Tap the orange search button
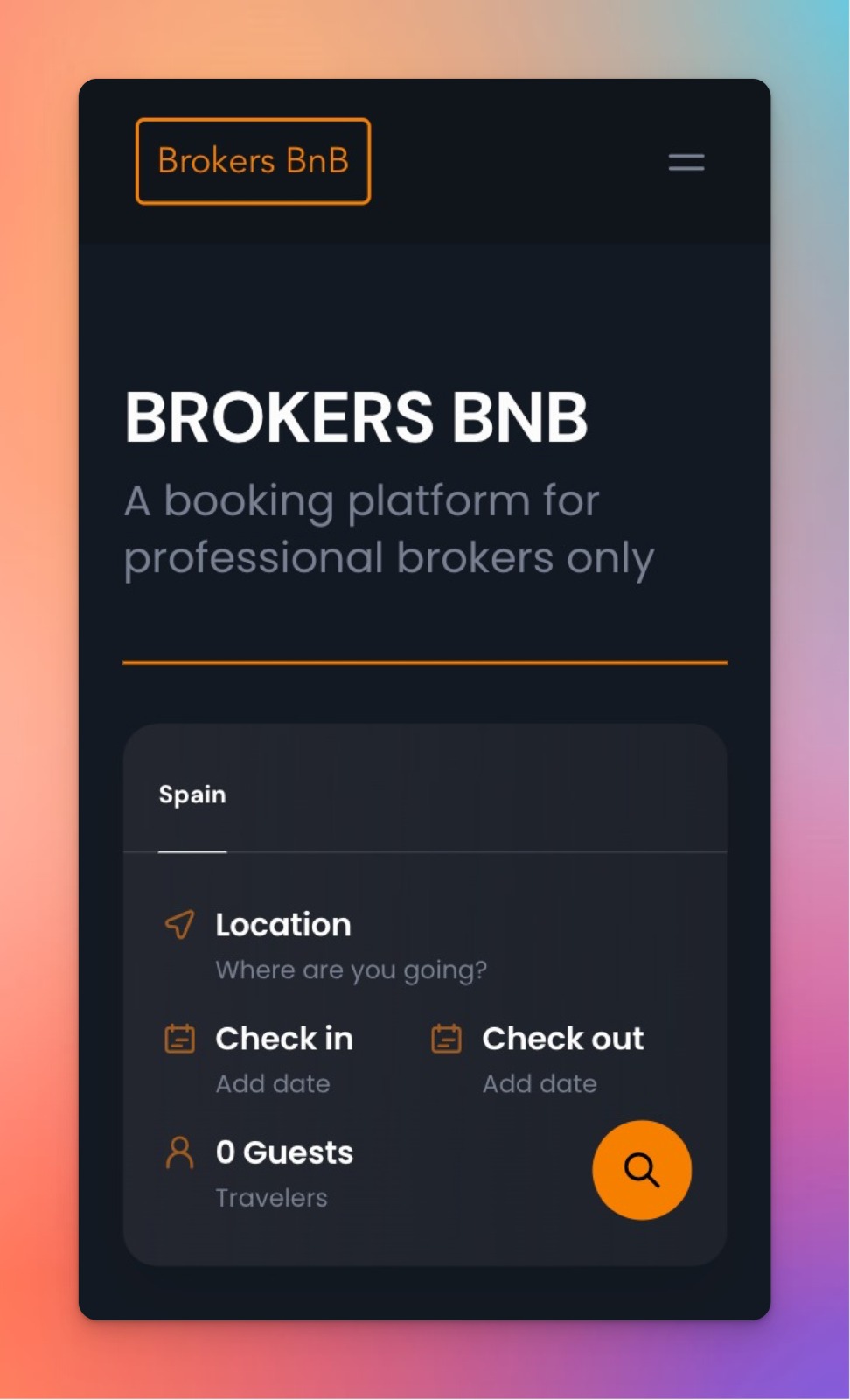 [642, 1170]
